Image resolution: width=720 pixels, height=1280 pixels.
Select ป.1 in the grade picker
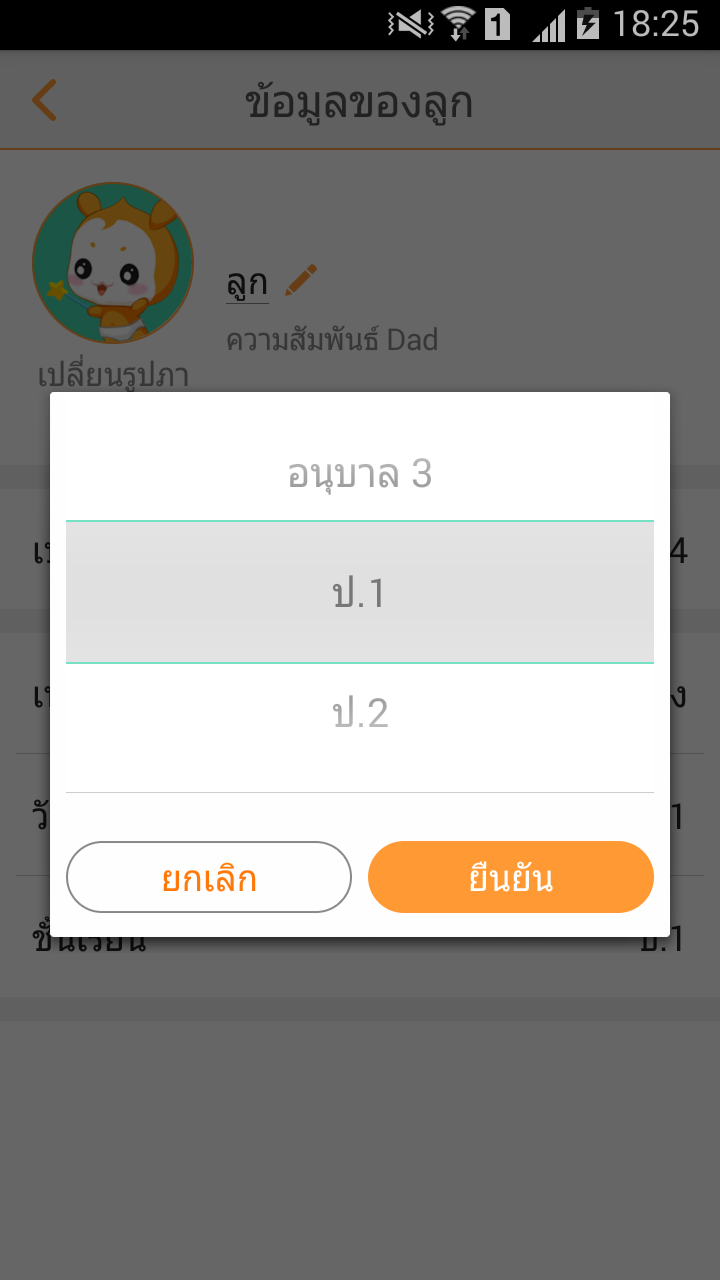(360, 592)
